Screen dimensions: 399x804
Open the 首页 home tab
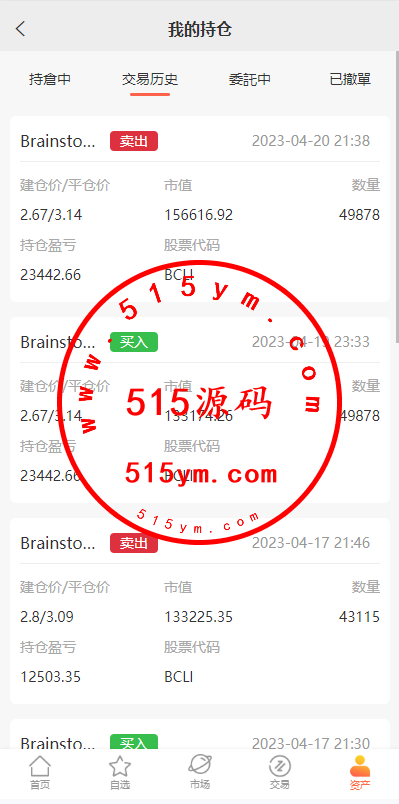40,773
